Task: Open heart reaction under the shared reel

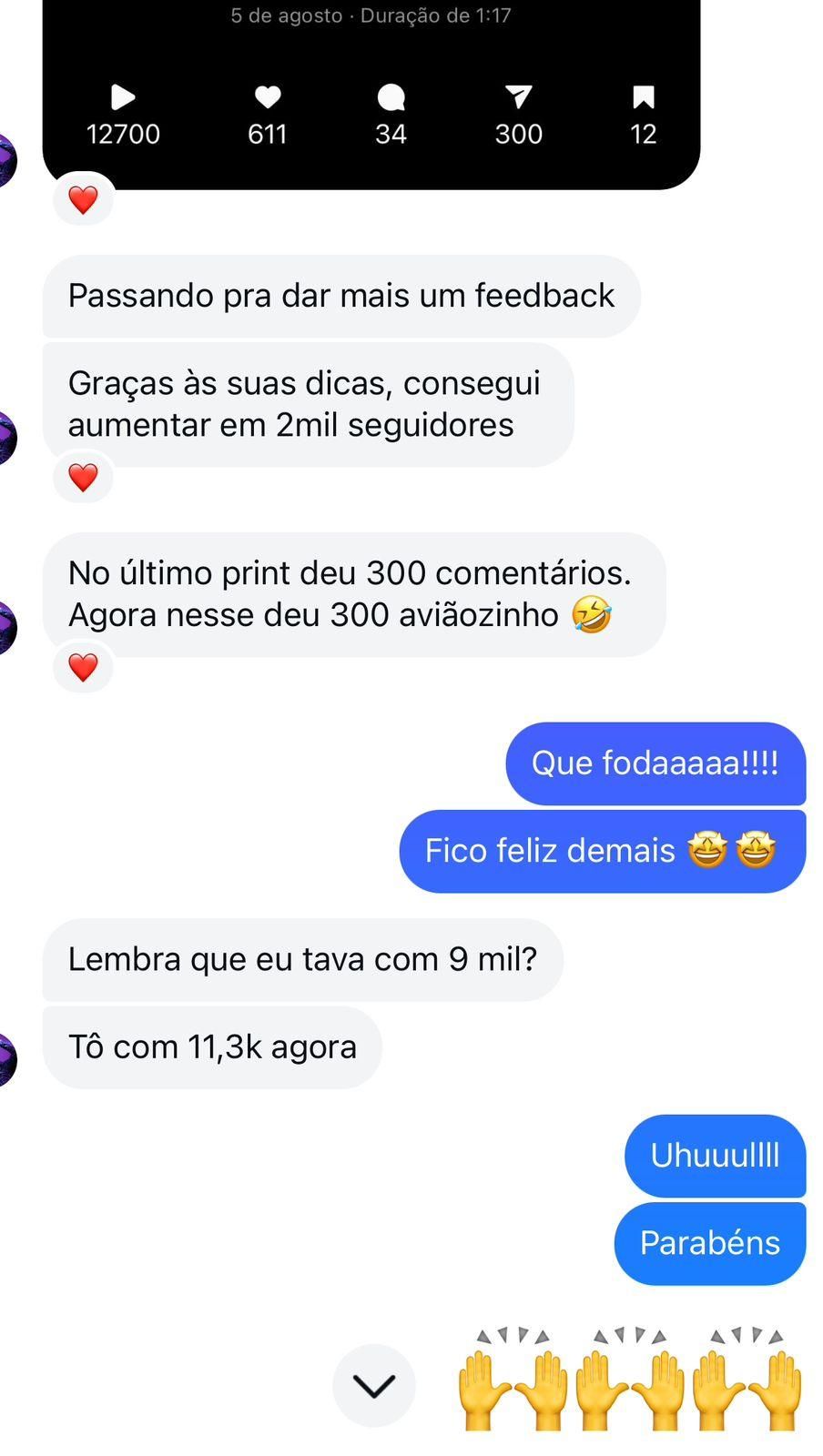Action: click(83, 199)
